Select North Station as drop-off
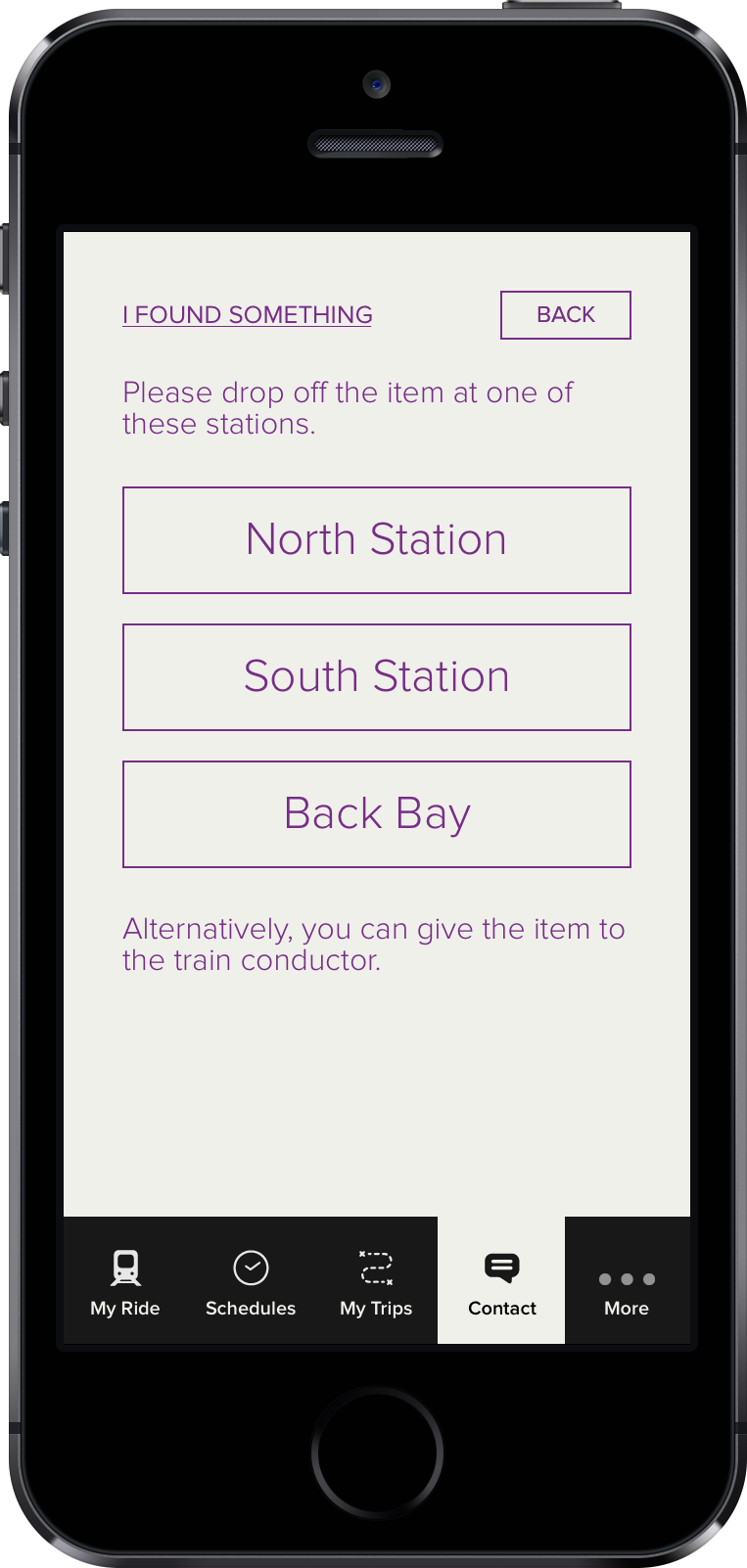Image resolution: width=747 pixels, height=1568 pixels. 377,540
